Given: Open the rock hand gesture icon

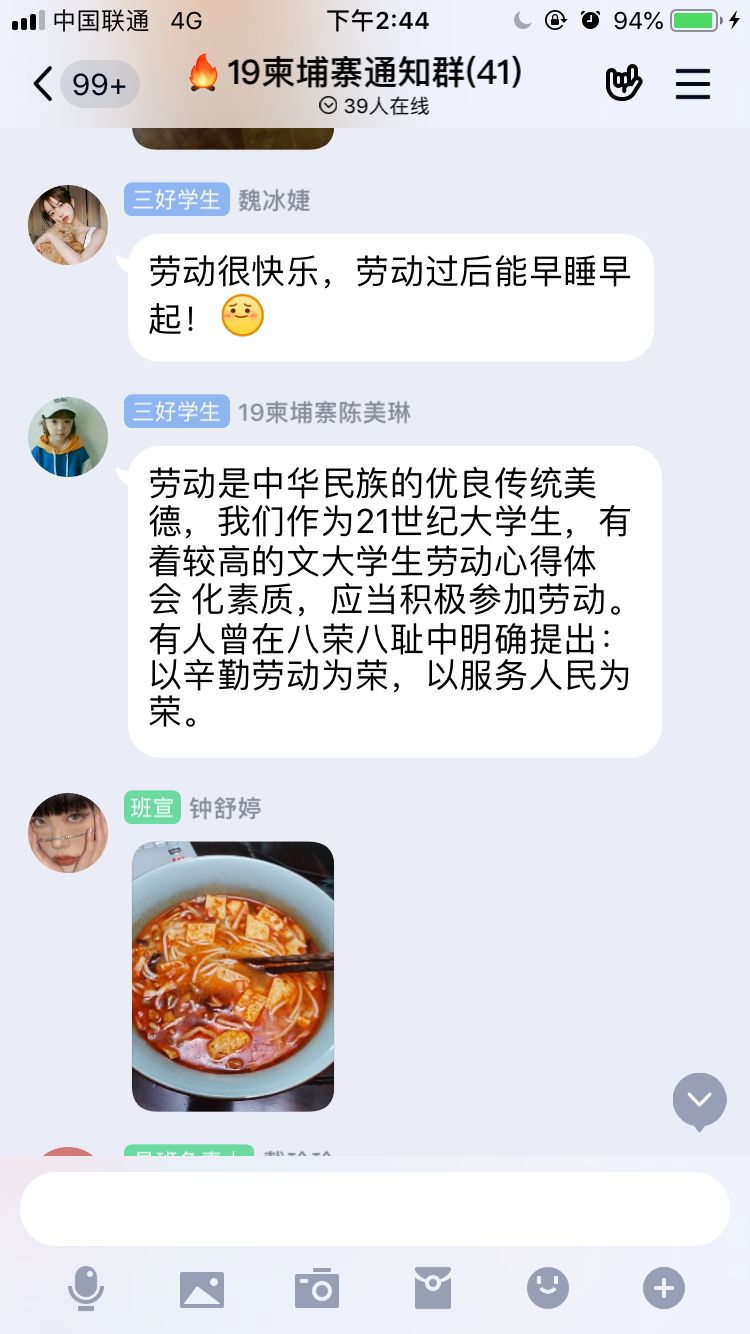Looking at the screenshot, I should coord(624,84).
